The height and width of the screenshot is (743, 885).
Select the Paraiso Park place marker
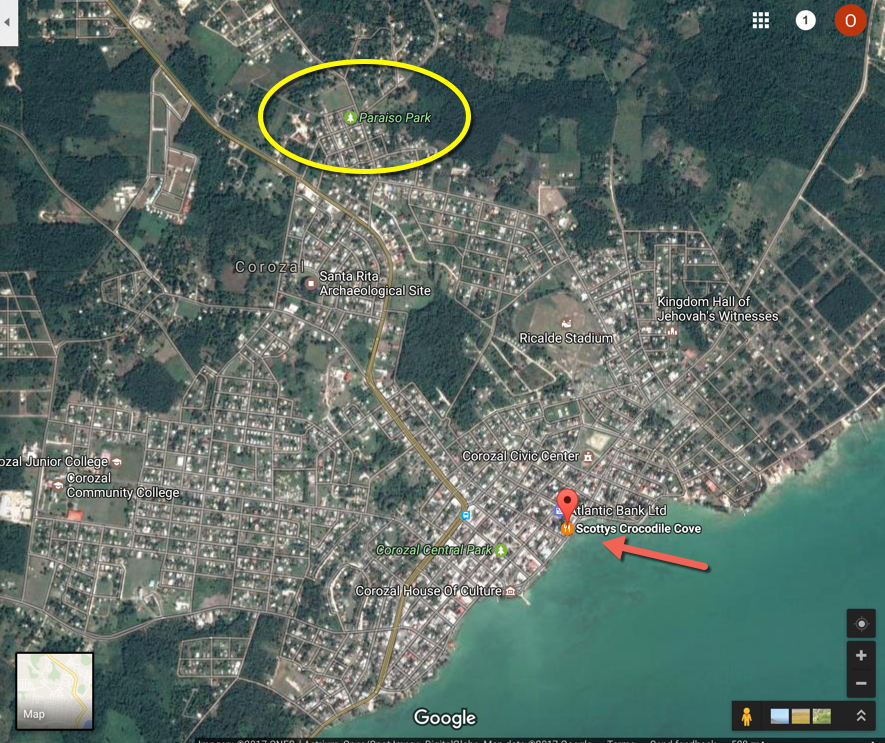350,118
